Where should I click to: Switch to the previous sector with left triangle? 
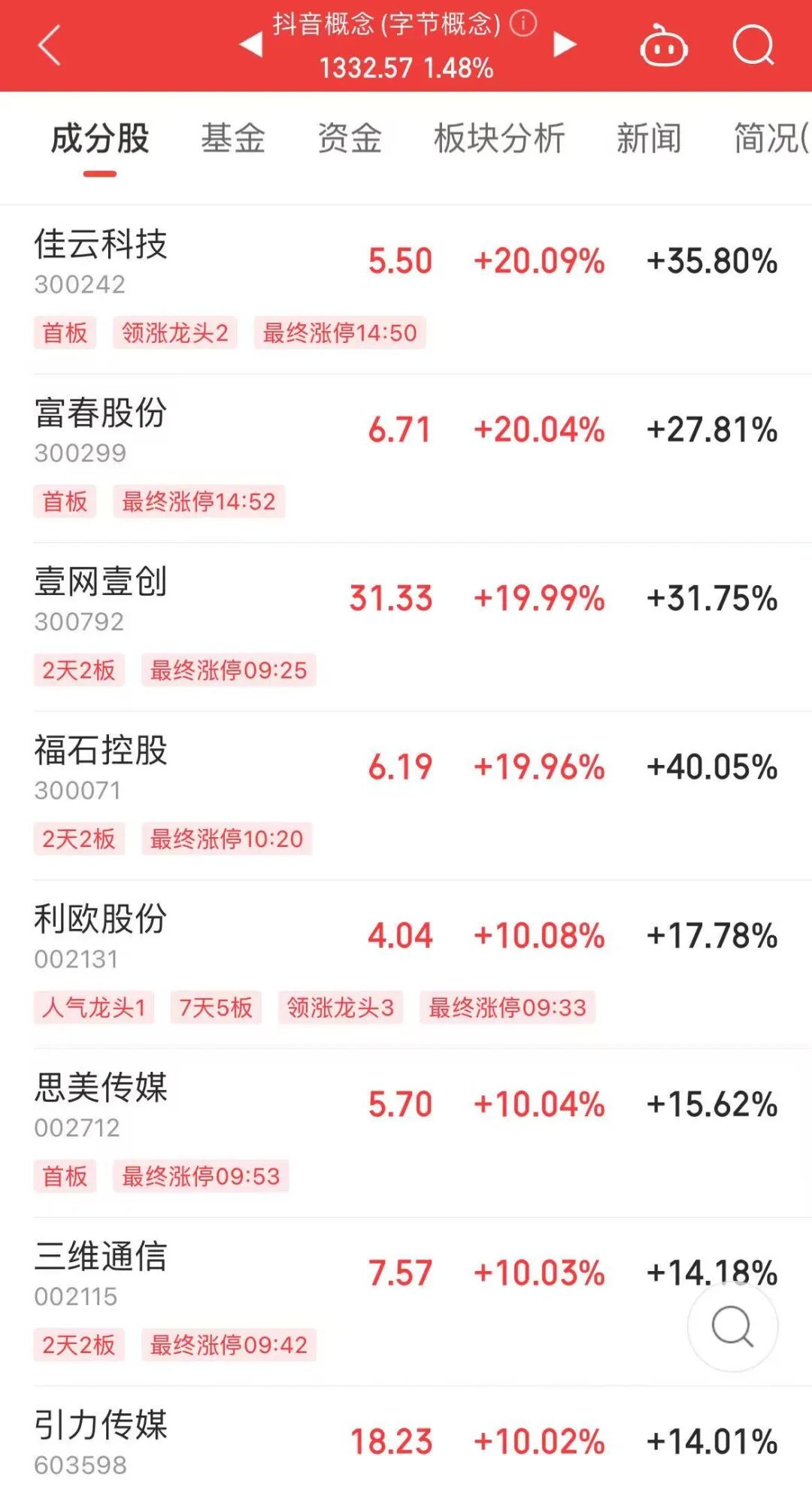251,46
